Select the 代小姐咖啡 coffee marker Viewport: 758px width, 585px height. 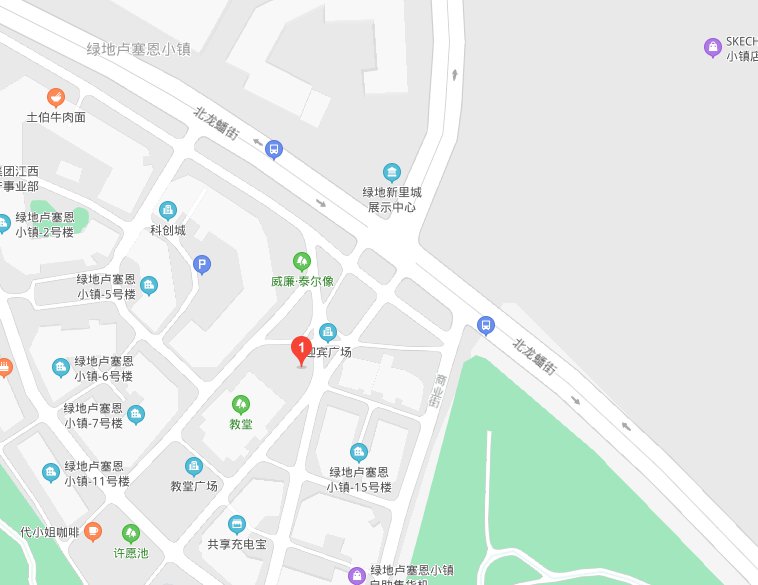click(x=93, y=532)
